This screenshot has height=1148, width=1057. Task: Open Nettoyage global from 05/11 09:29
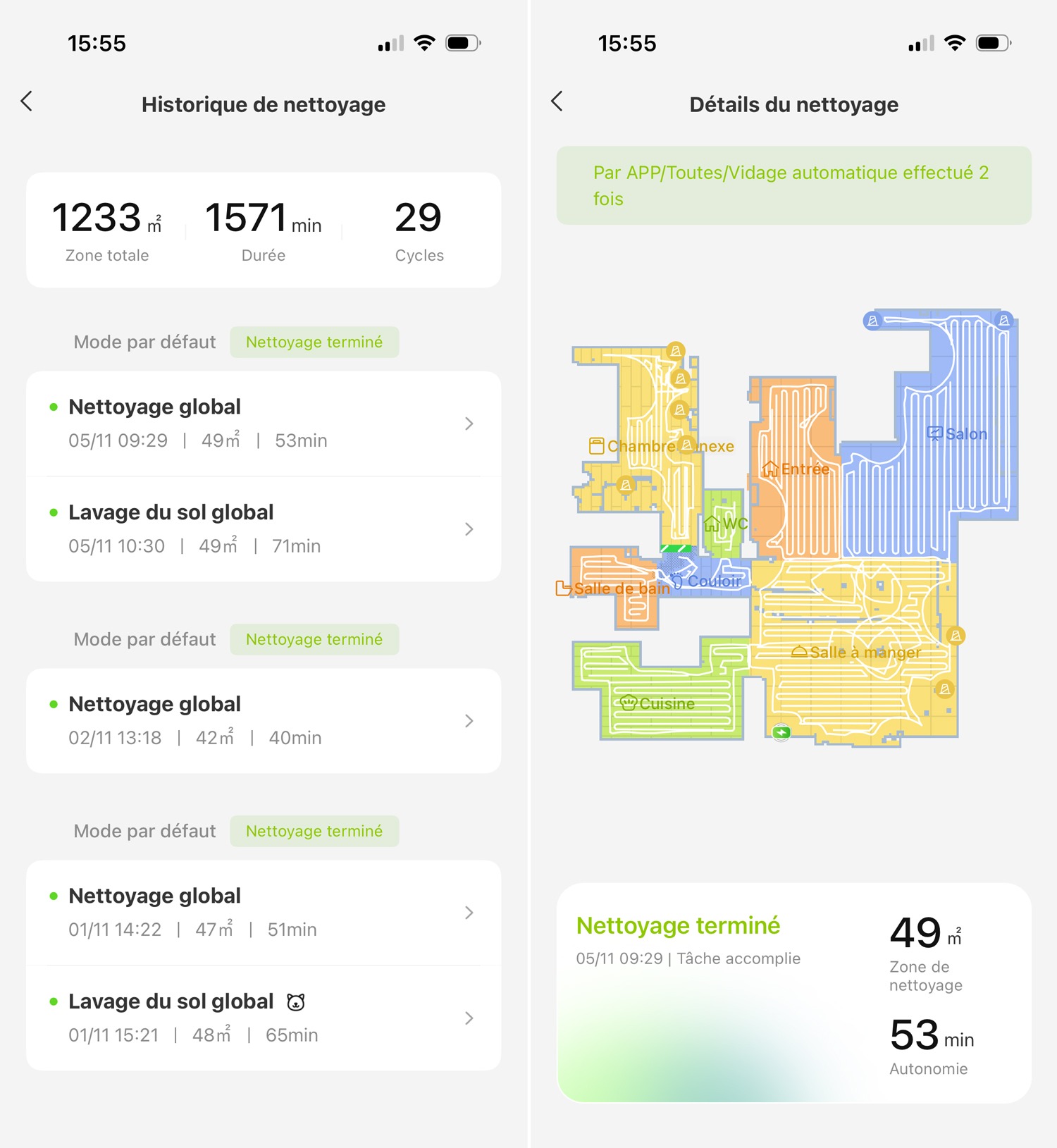tap(263, 424)
